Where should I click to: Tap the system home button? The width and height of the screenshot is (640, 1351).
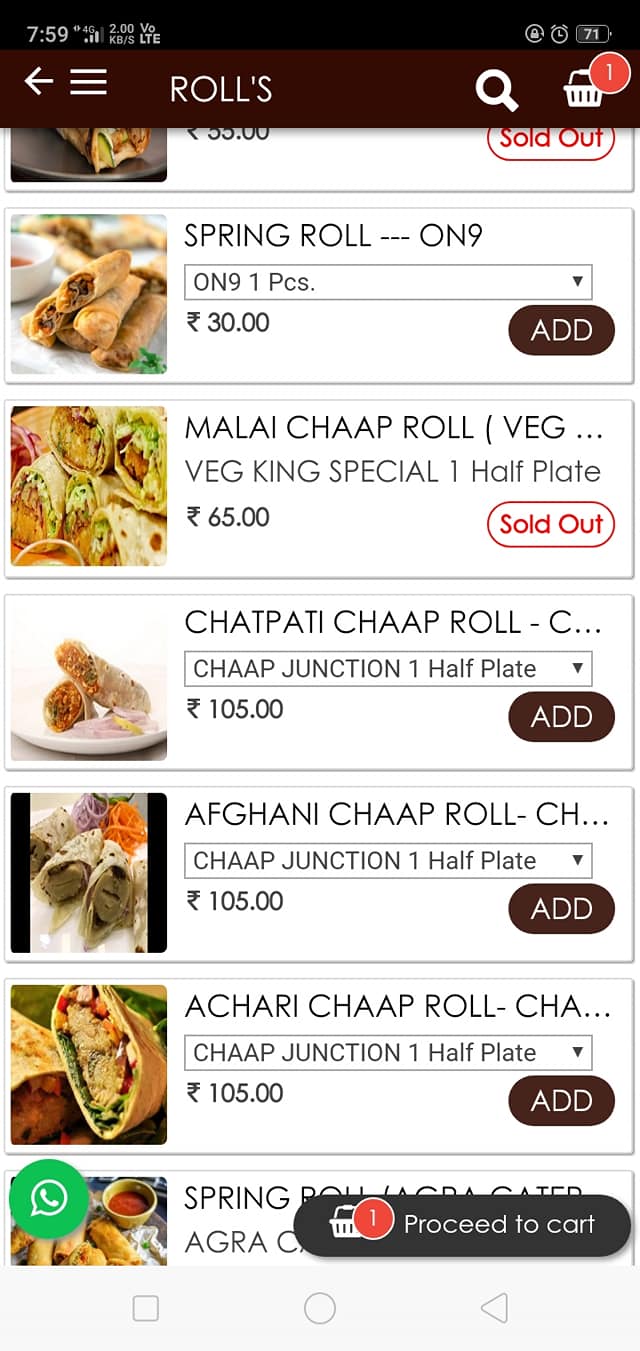(x=320, y=1308)
